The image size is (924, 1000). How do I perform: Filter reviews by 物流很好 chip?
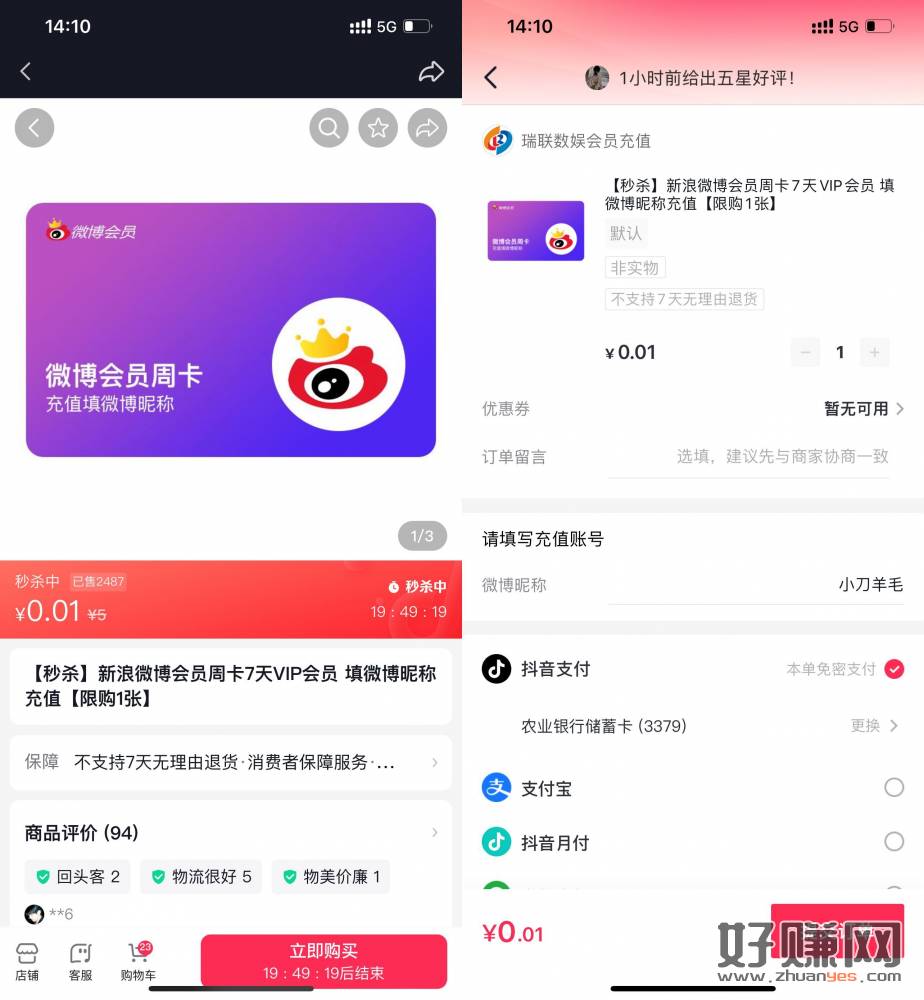click(x=200, y=877)
